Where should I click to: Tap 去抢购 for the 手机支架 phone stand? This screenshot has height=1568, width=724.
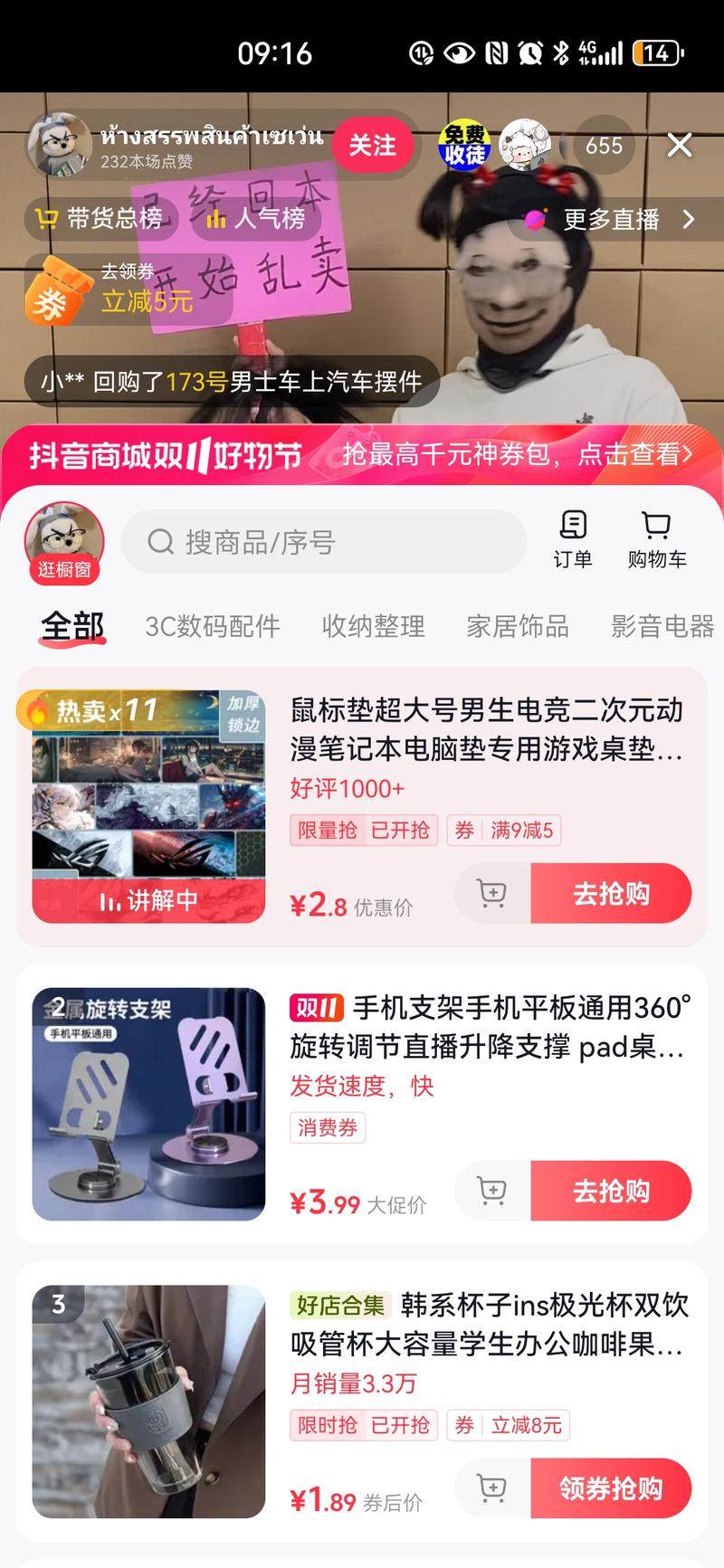(611, 1191)
